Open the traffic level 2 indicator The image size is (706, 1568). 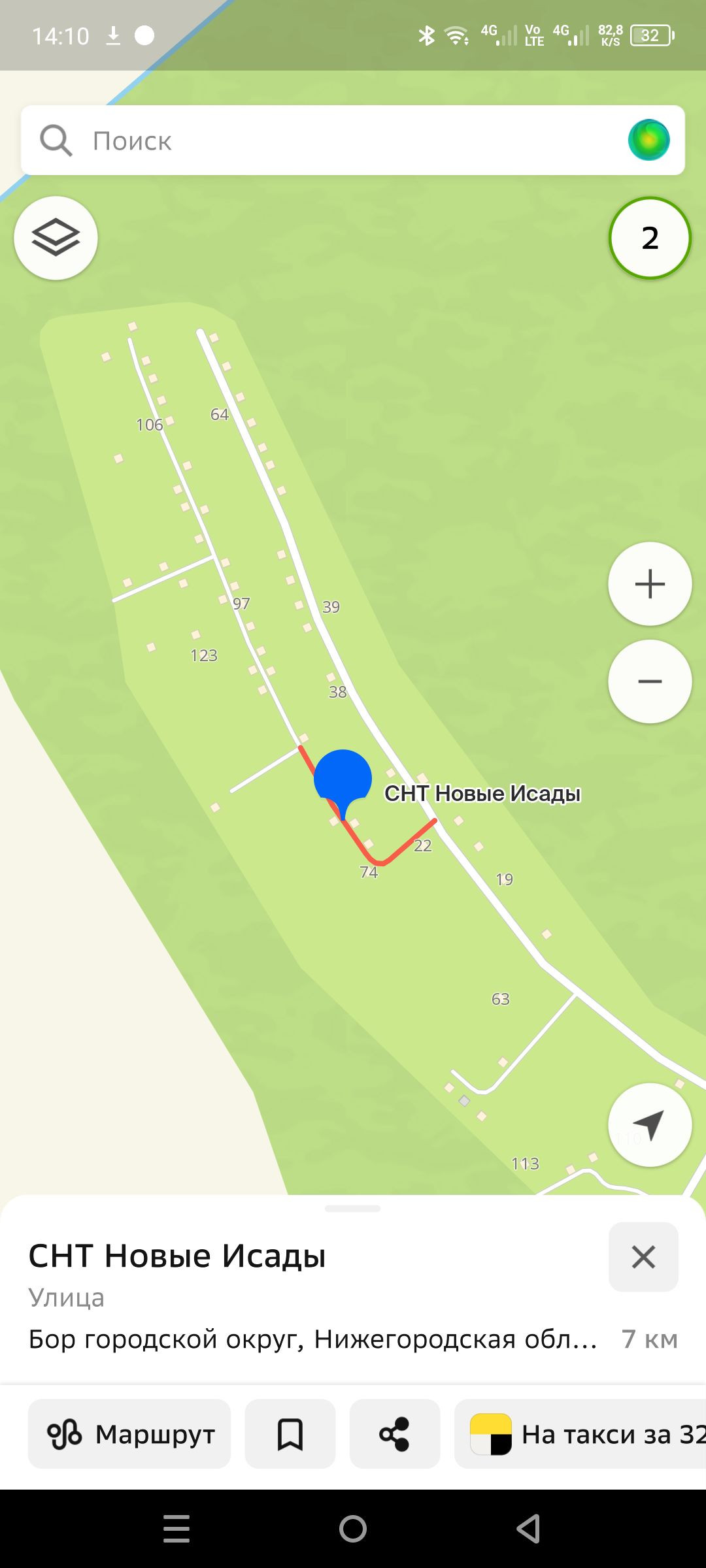[650, 238]
